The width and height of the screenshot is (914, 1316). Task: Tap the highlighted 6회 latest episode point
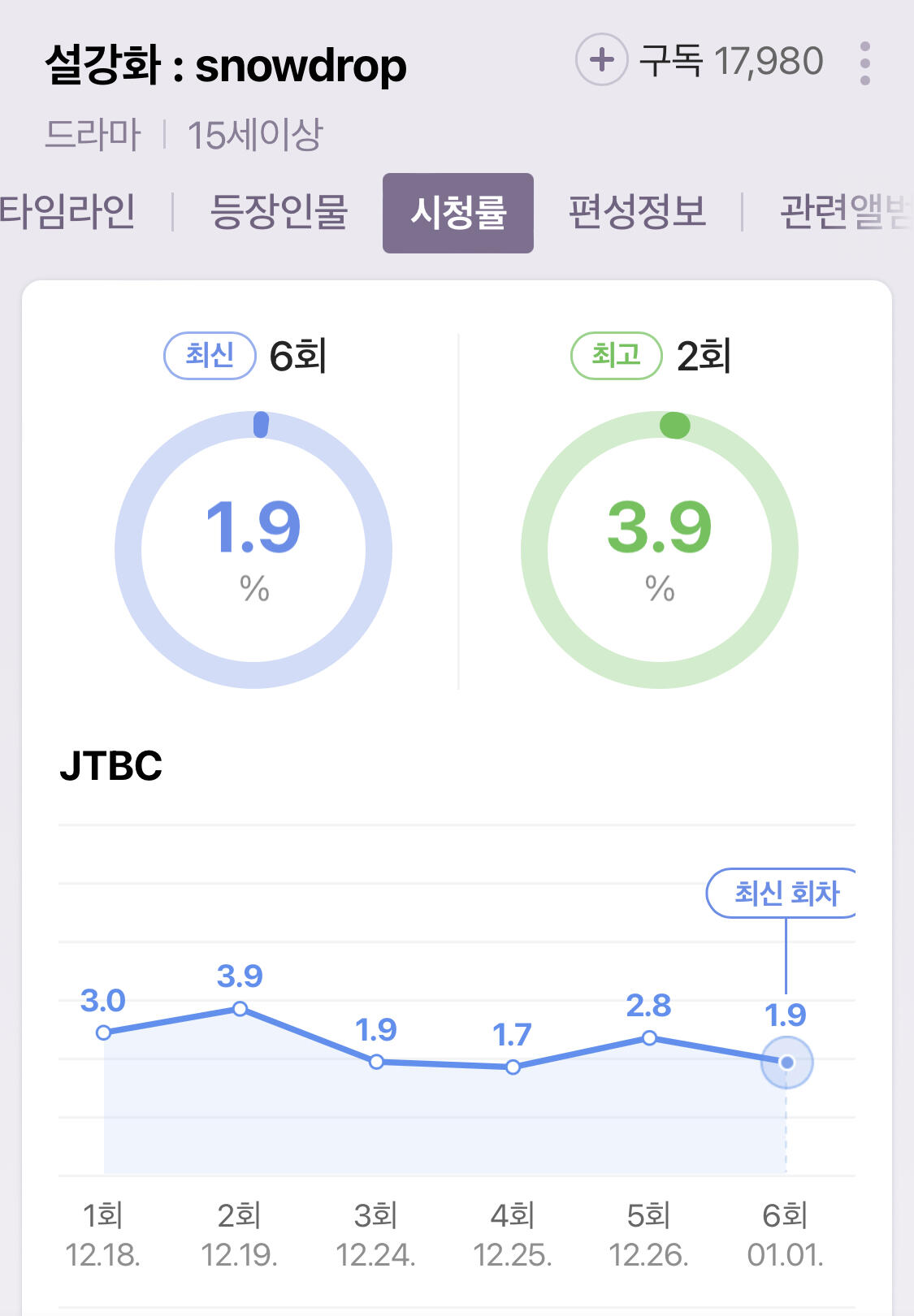[786, 1062]
